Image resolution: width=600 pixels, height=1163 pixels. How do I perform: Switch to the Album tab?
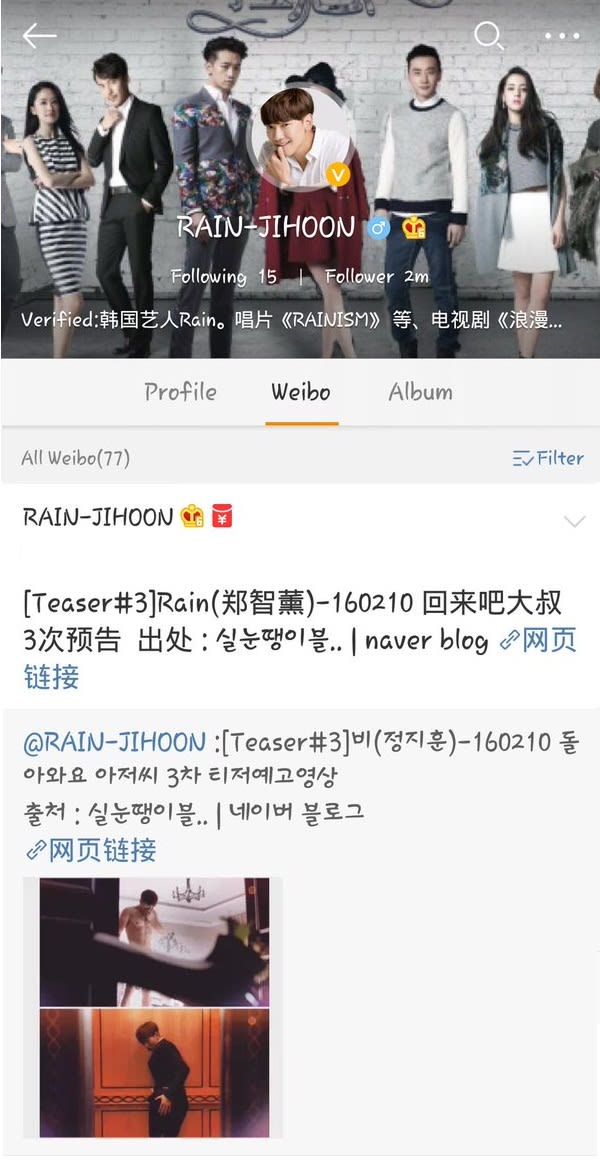(420, 392)
